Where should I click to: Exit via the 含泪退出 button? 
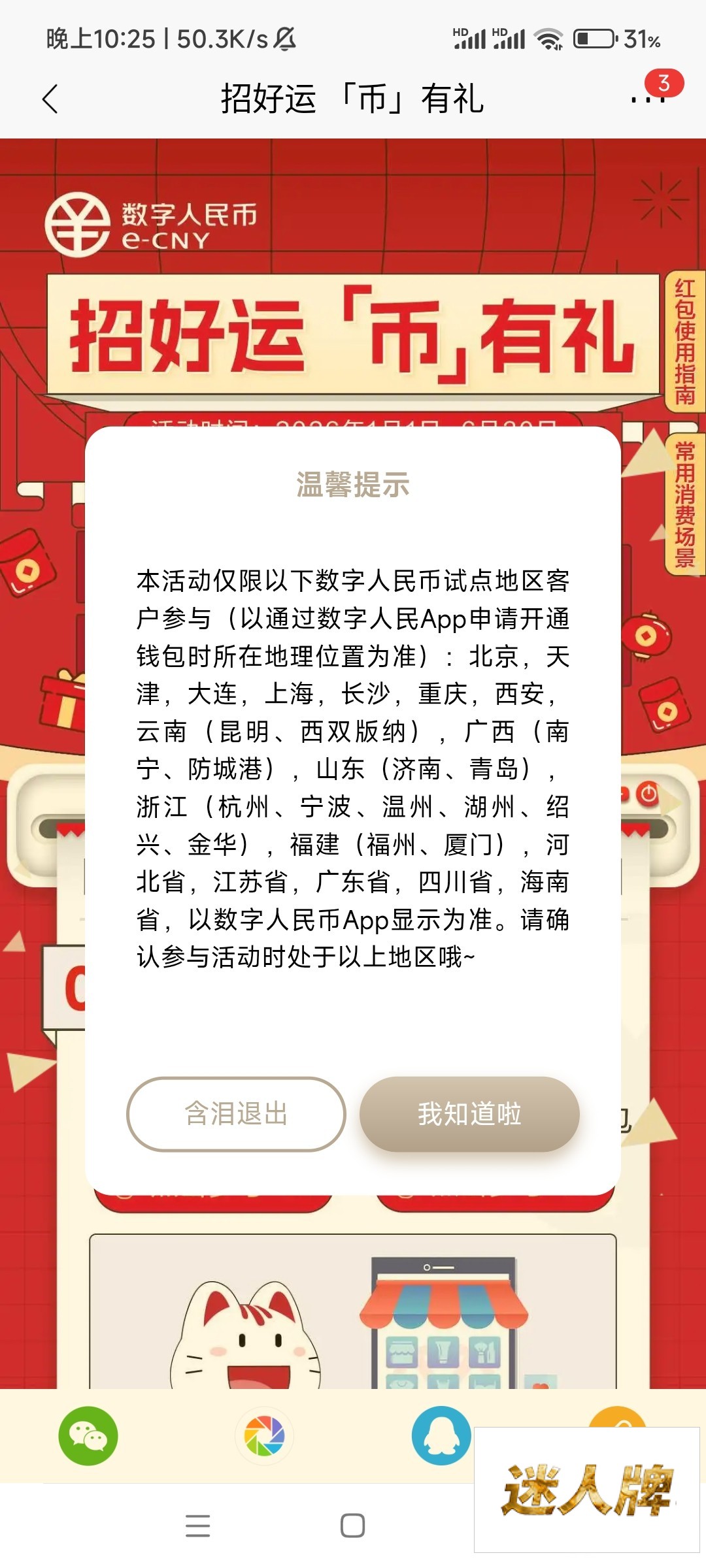point(236,1114)
